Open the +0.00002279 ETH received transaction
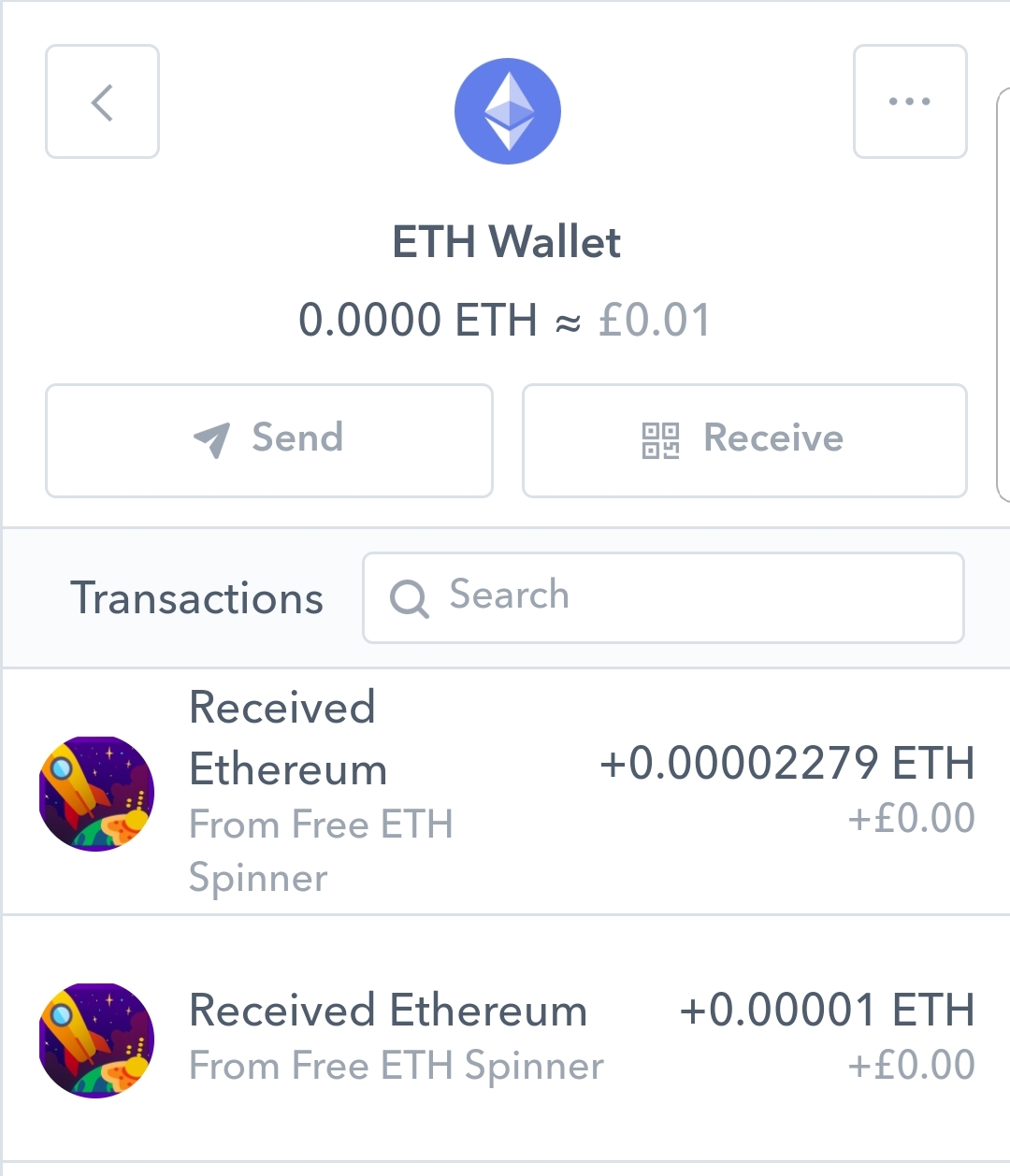Viewport: 1010px width, 1176px height. [x=505, y=792]
